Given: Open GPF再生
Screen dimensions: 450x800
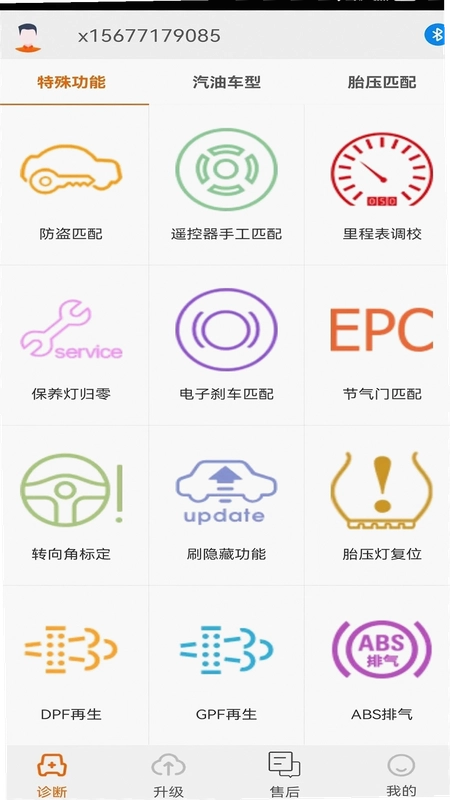Looking at the screenshot, I should pos(227,665).
